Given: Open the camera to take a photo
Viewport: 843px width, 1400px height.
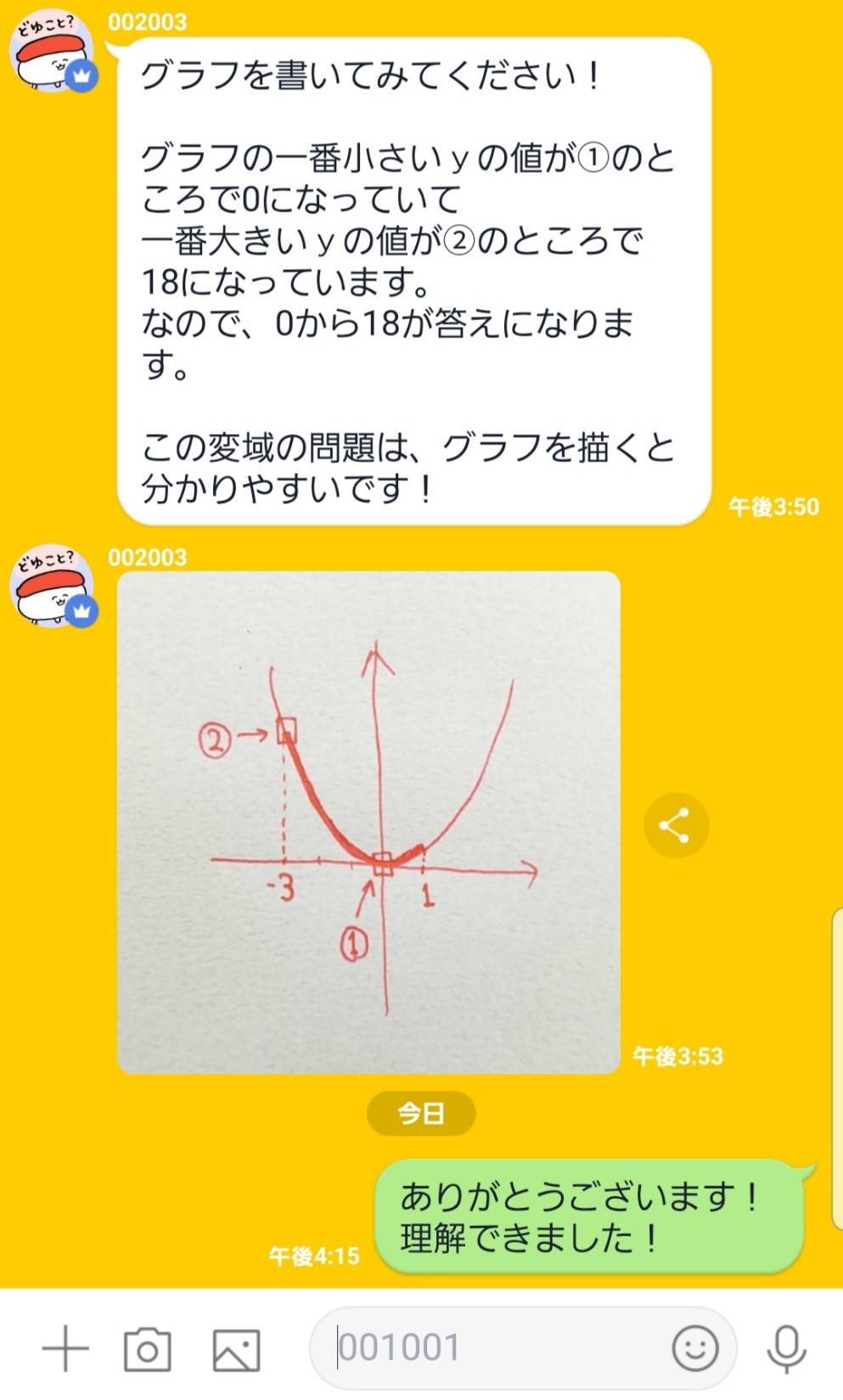Looking at the screenshot, I should pos(148,1348).
